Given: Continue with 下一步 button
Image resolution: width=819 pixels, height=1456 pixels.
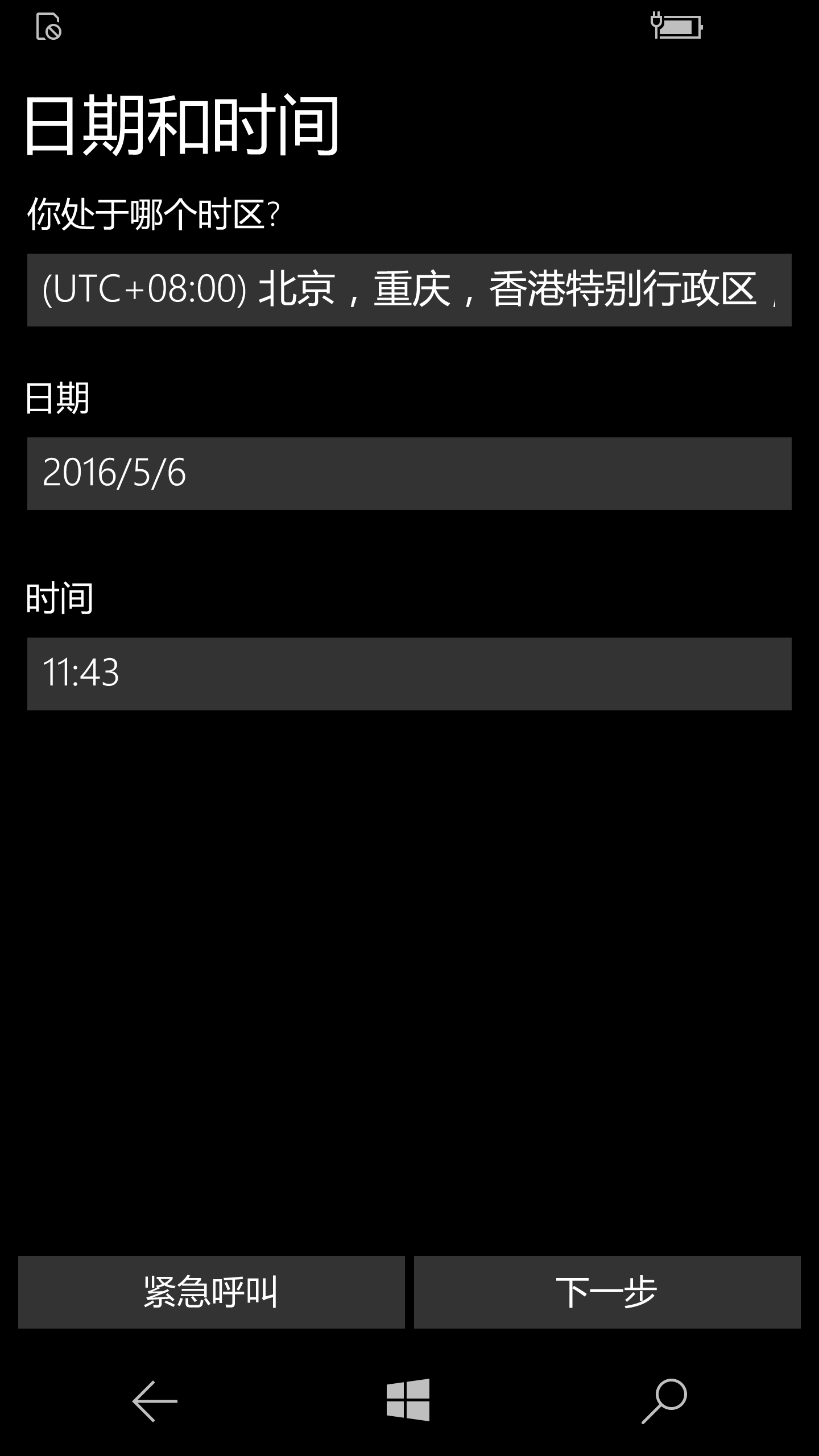Looking at the screenshot, I should click(607, 1292).
